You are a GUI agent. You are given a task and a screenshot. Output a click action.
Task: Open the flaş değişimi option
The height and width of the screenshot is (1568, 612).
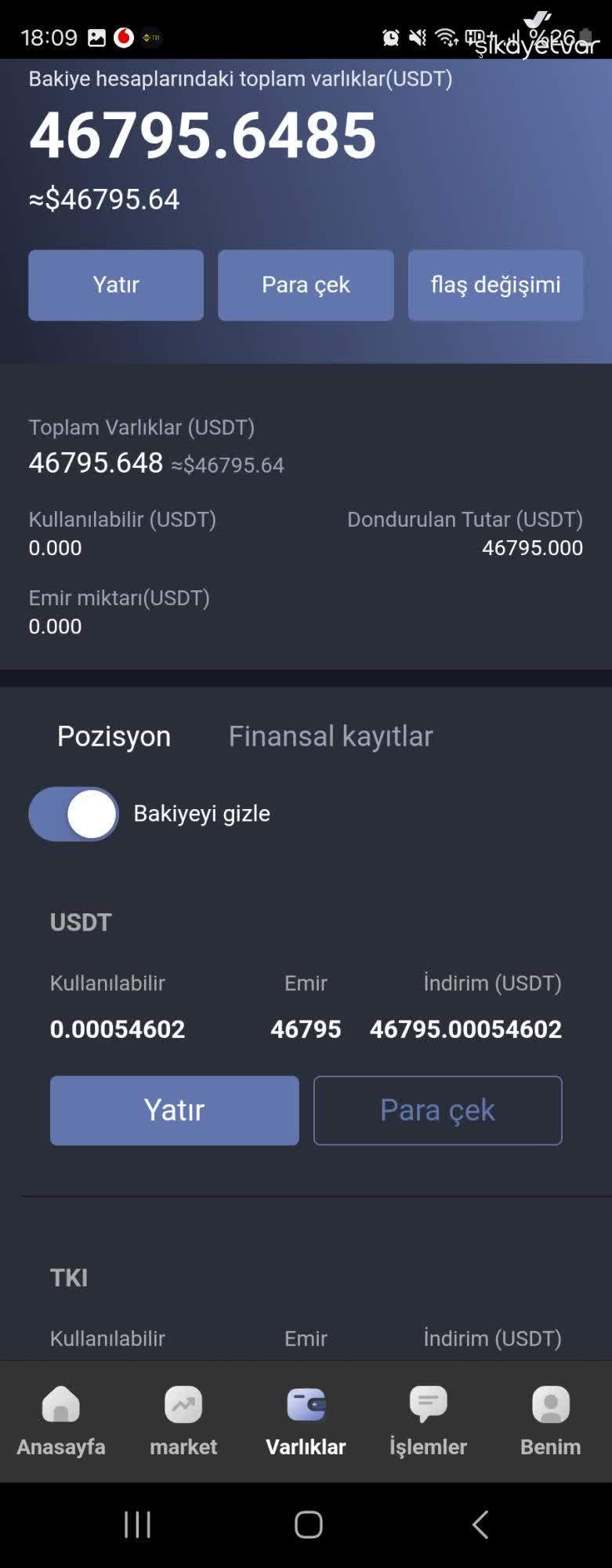click(494, 285)
